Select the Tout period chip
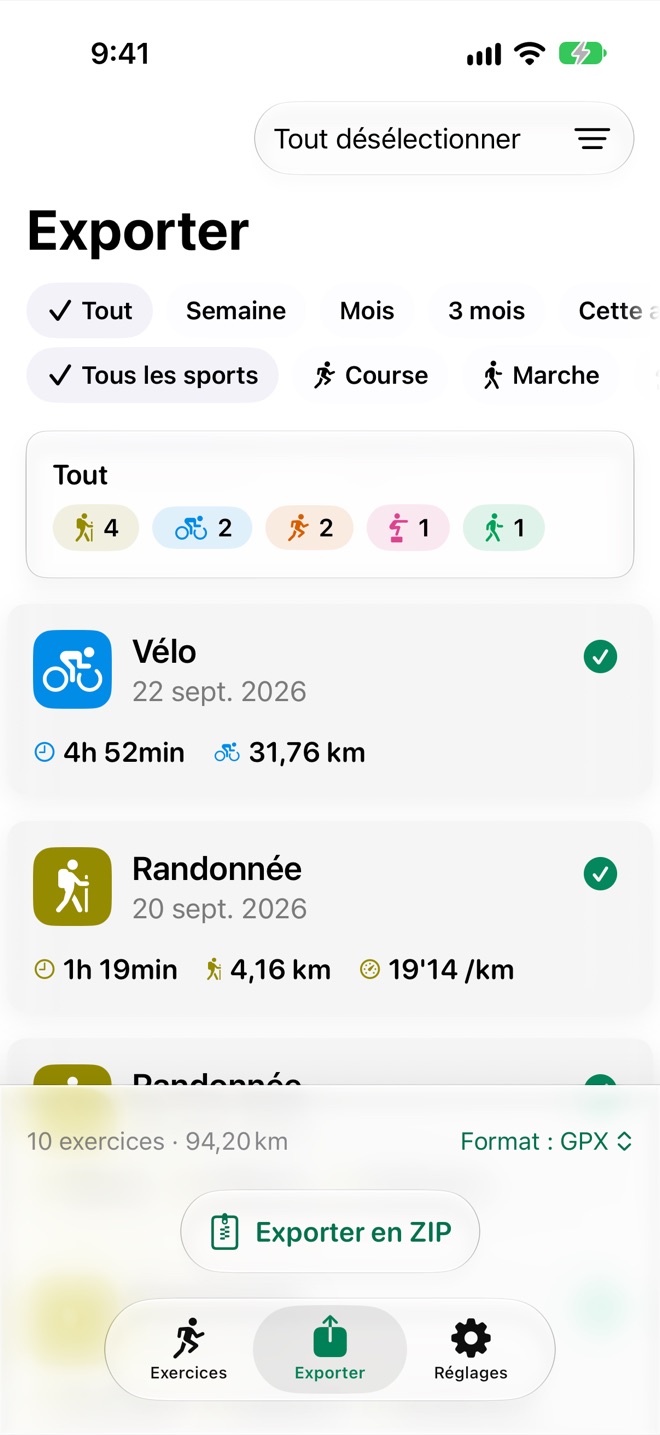660x1435 pixels. point(90,311)
